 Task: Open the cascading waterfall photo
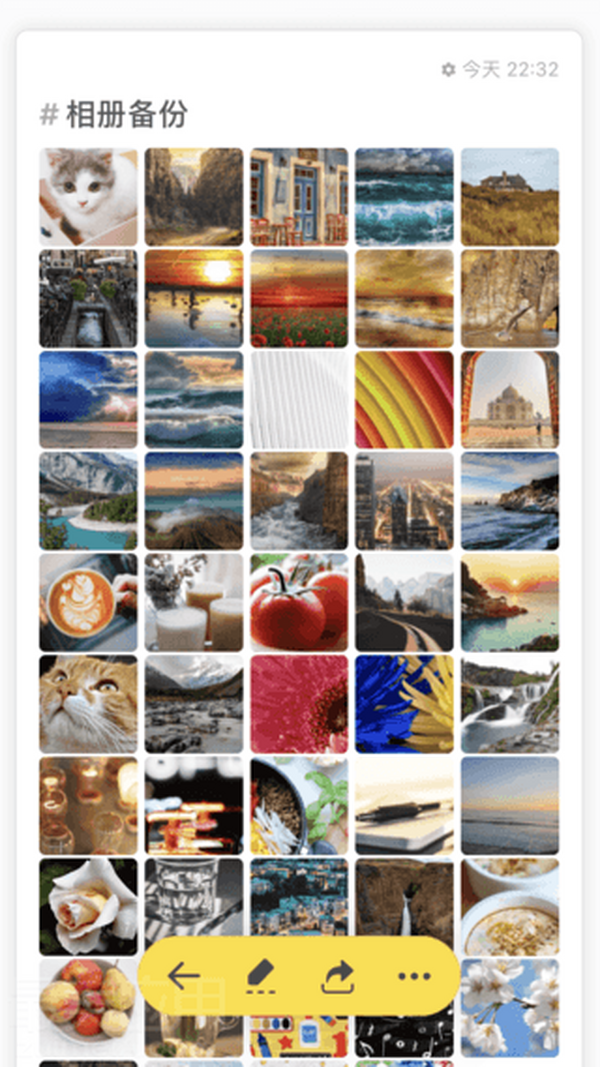tap(510, 703)
